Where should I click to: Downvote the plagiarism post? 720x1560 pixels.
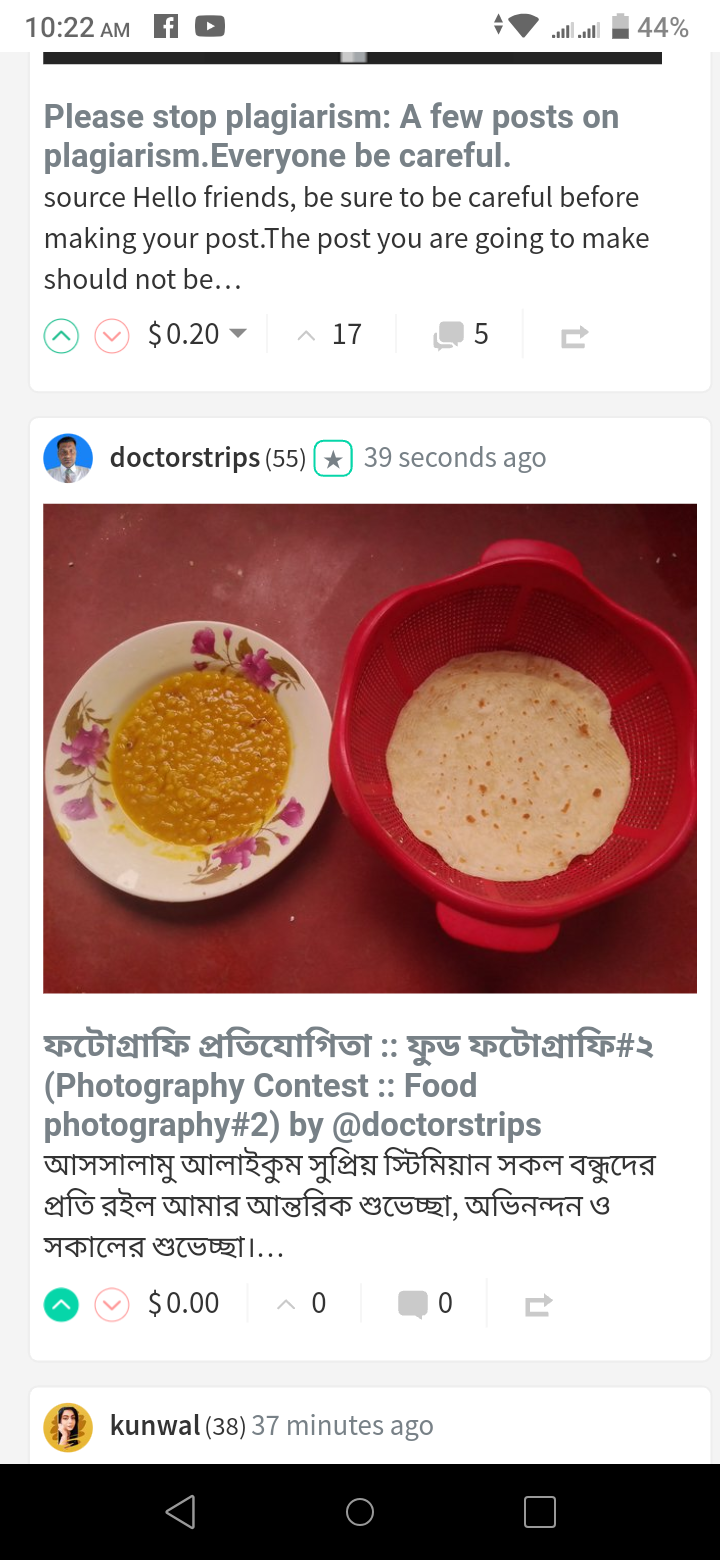tap(112, 336)
